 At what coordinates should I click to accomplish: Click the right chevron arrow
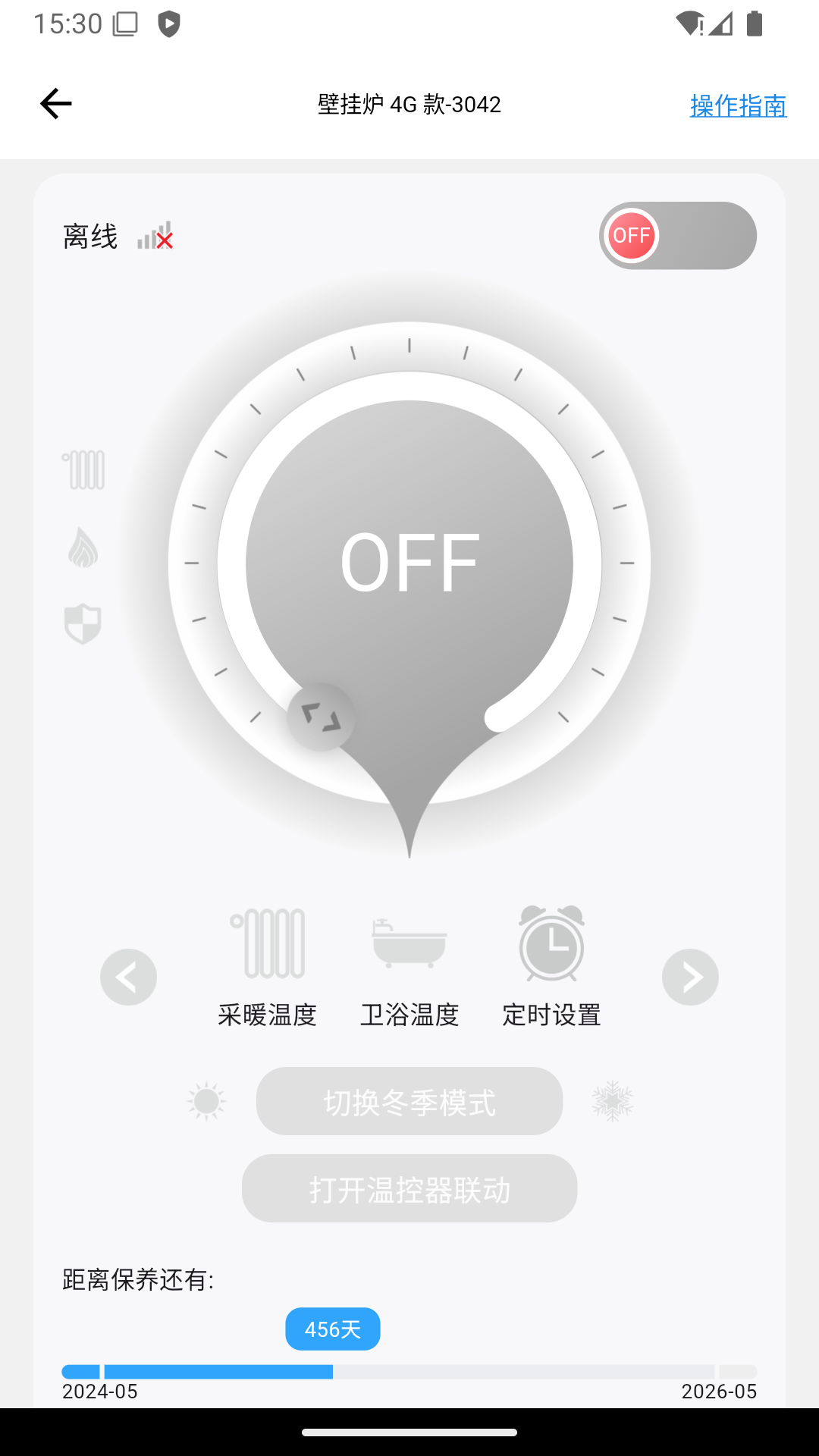click(690, 977)
